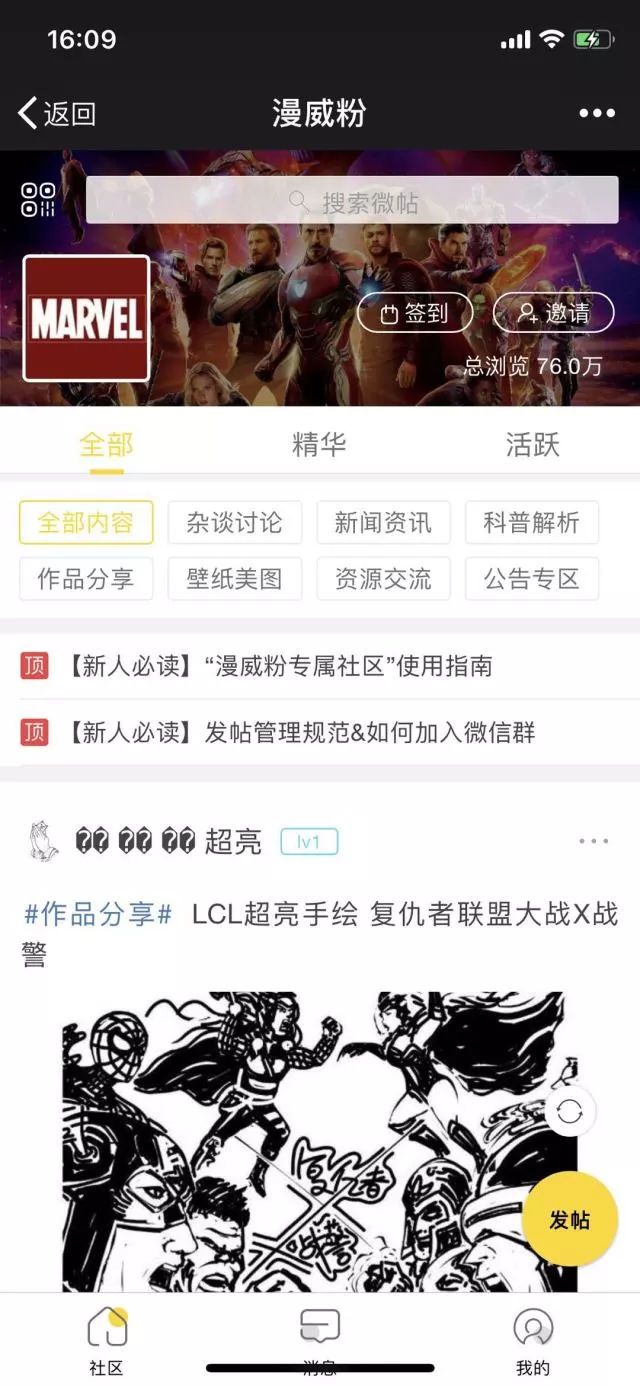Tap the 搜索微帖 search box
This screenshot has height=1386, width=640.
pos(352,200)
